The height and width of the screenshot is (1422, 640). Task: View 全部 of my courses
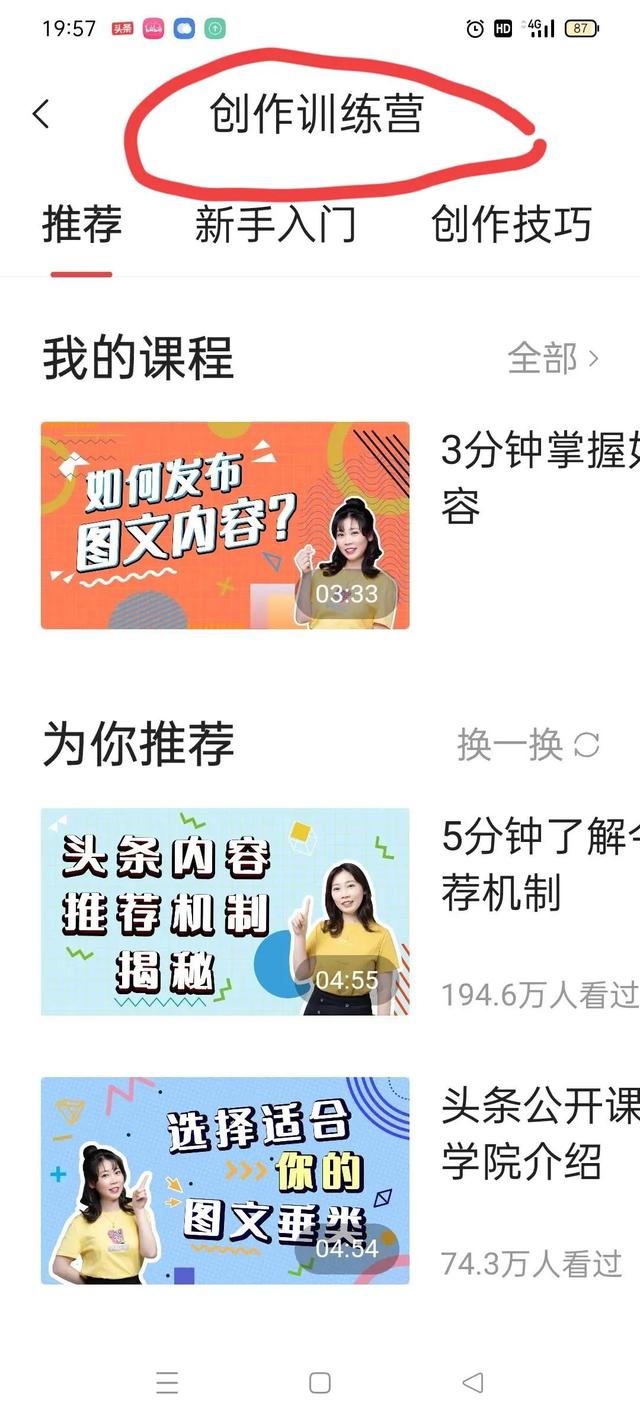point(553,358)
